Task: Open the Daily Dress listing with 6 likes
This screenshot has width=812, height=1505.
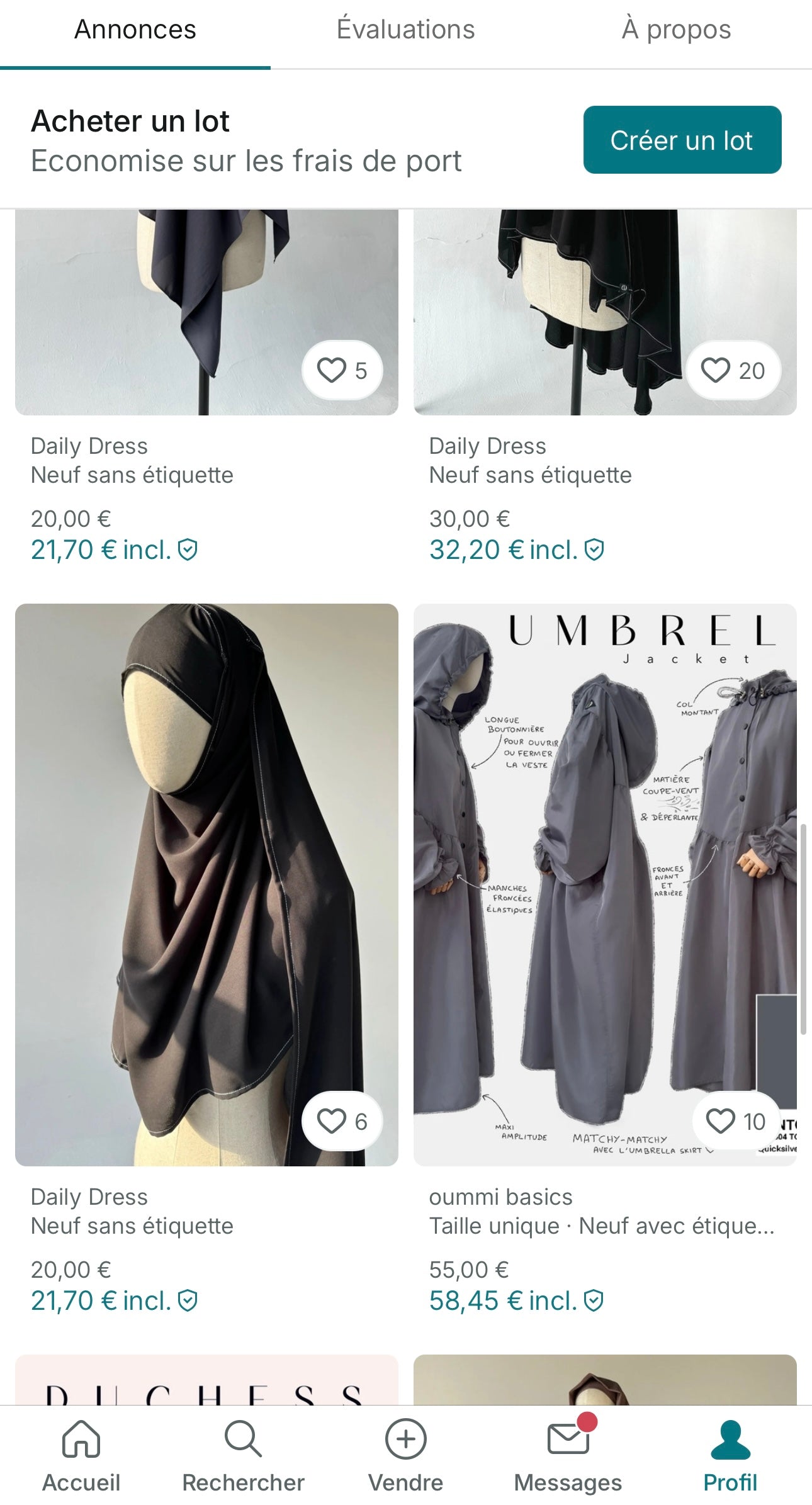Action: pyautogui.click(x=206, y=881)
